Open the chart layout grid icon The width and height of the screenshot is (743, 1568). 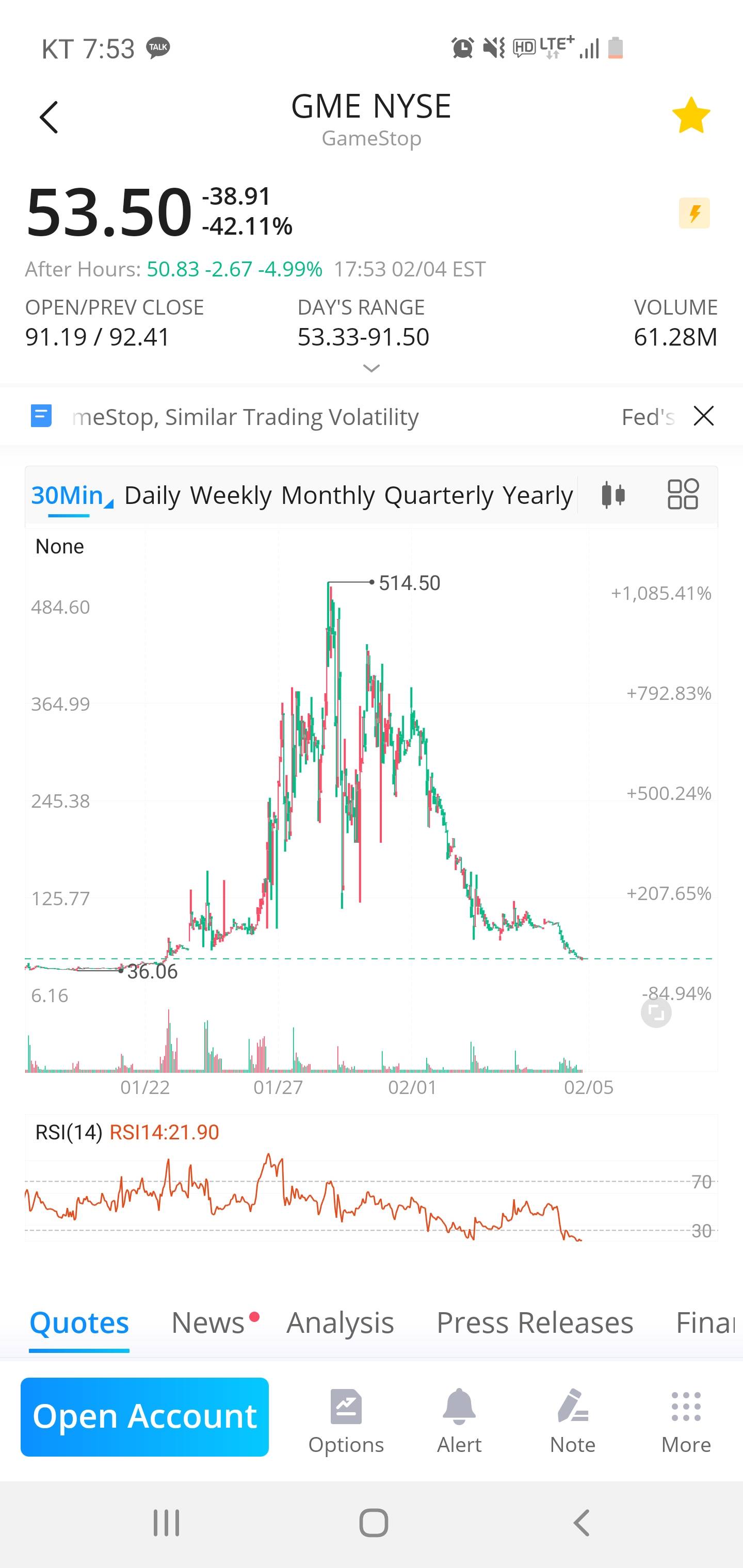[x=682, y=494]
